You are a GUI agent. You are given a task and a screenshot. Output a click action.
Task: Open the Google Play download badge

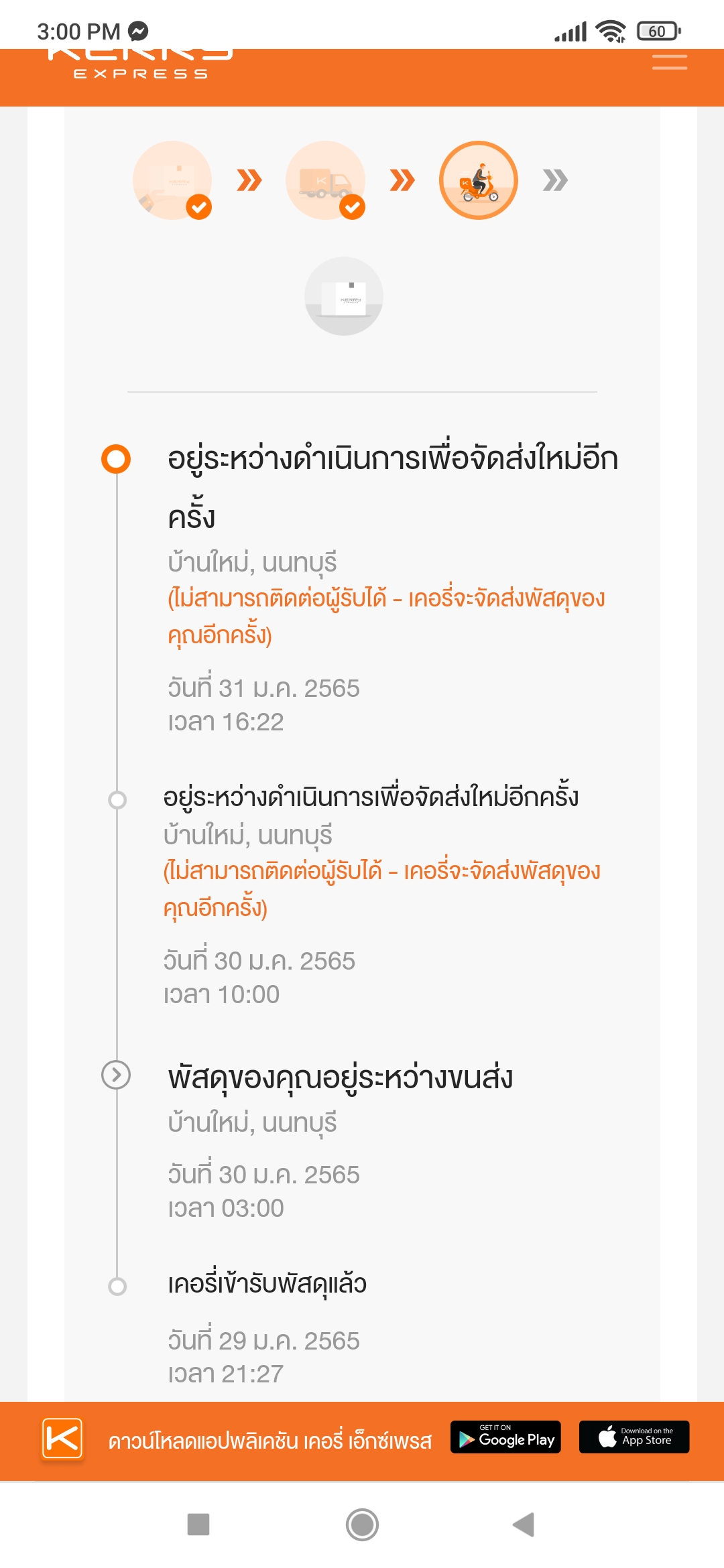[505, 1437]
